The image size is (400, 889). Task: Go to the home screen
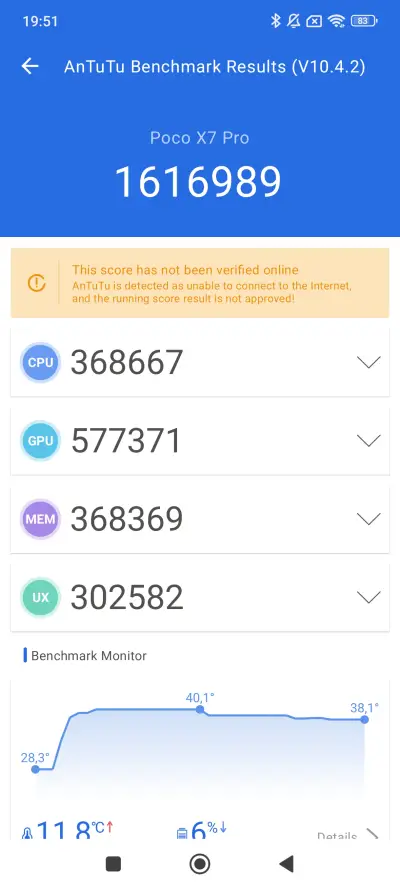point(199,863)
